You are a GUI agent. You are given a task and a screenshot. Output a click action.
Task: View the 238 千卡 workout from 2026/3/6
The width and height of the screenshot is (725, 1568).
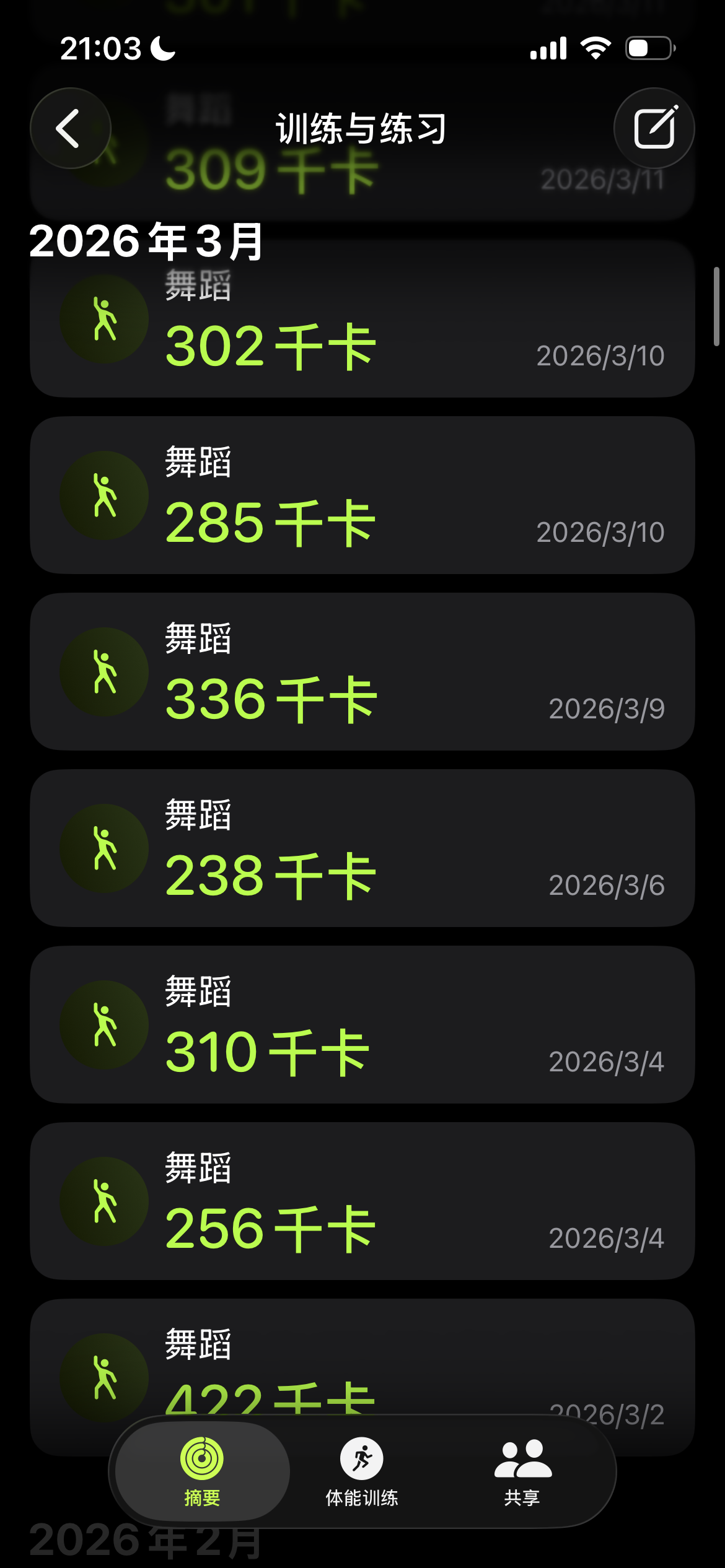pyautogui.click(x=362, y=848)
